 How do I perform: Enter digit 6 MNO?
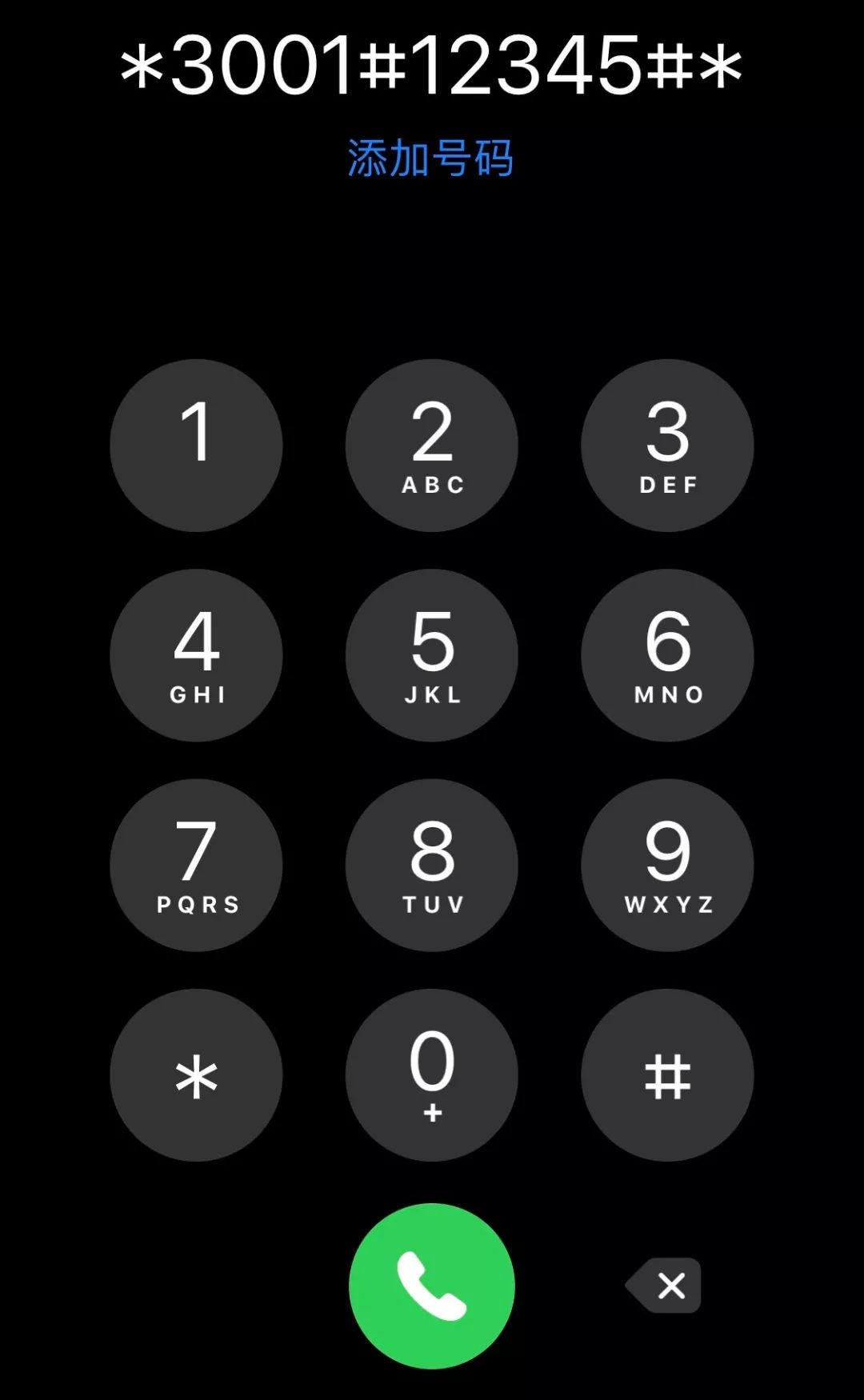point(667,655)
